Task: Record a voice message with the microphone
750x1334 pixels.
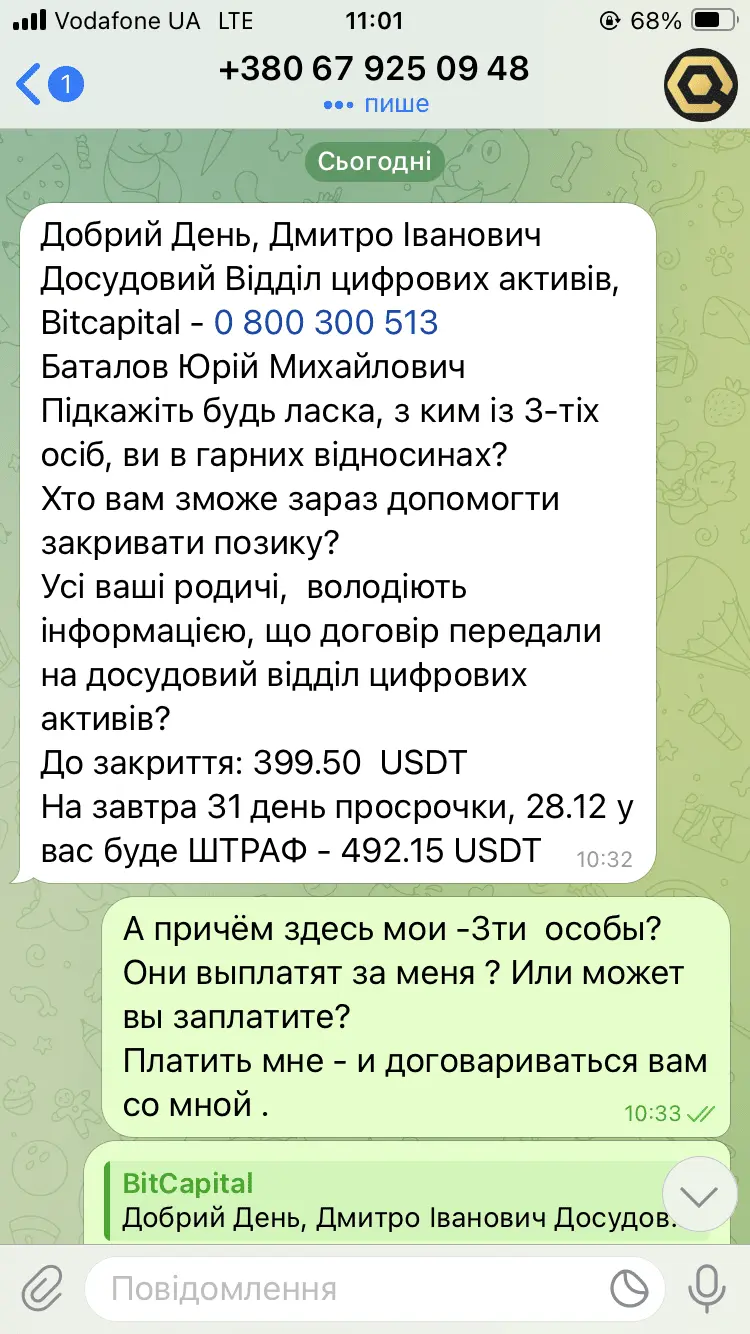Action: pyautogui.click(x=707, y=1287)
